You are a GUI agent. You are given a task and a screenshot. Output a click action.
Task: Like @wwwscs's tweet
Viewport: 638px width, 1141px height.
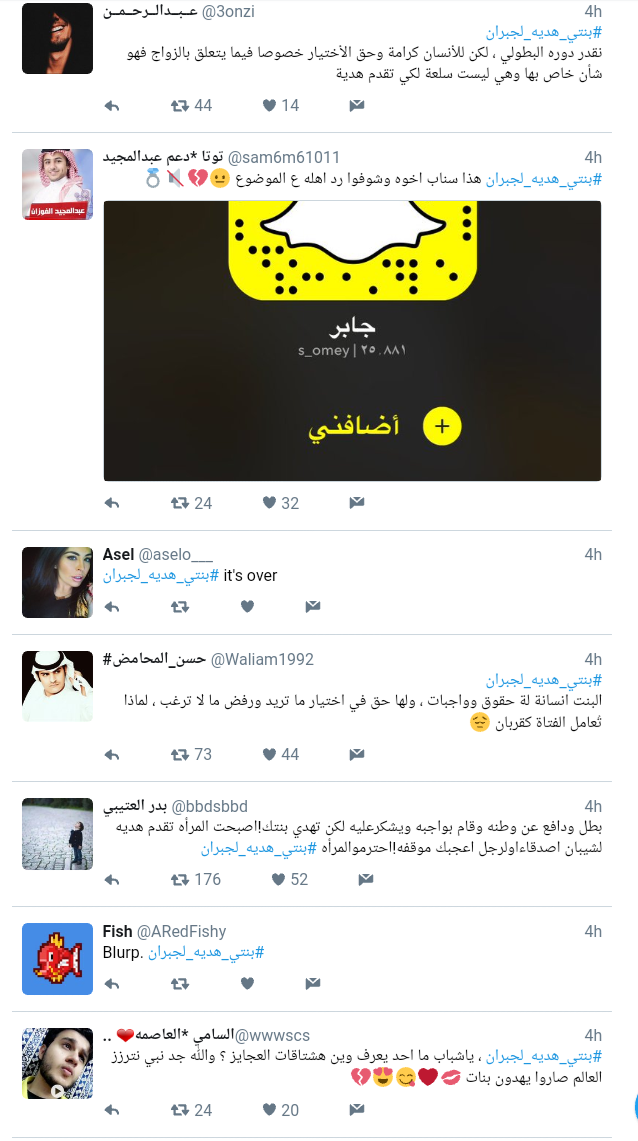tap(269, 1110)
